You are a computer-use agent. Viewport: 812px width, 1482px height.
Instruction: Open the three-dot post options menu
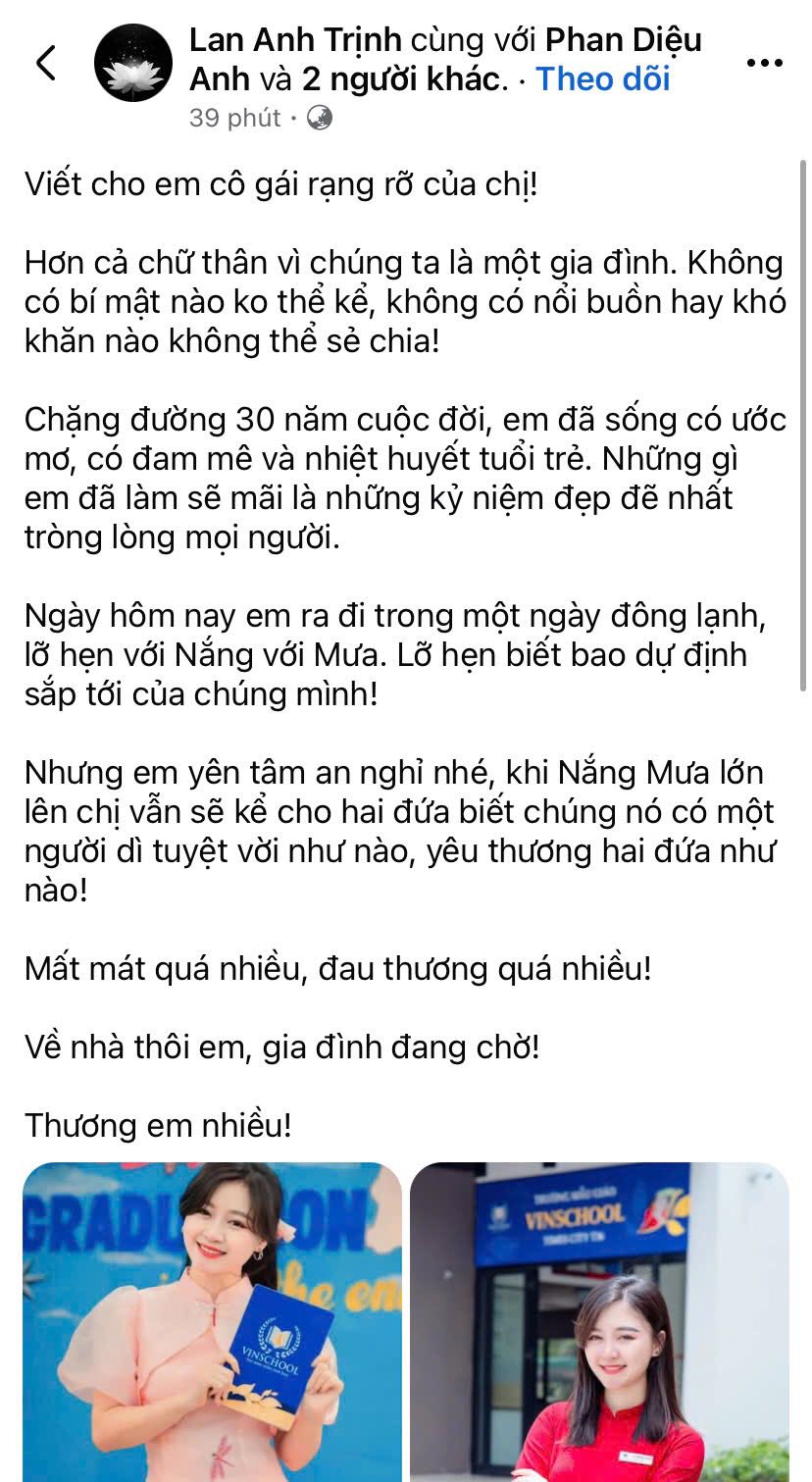click(764, 64)
